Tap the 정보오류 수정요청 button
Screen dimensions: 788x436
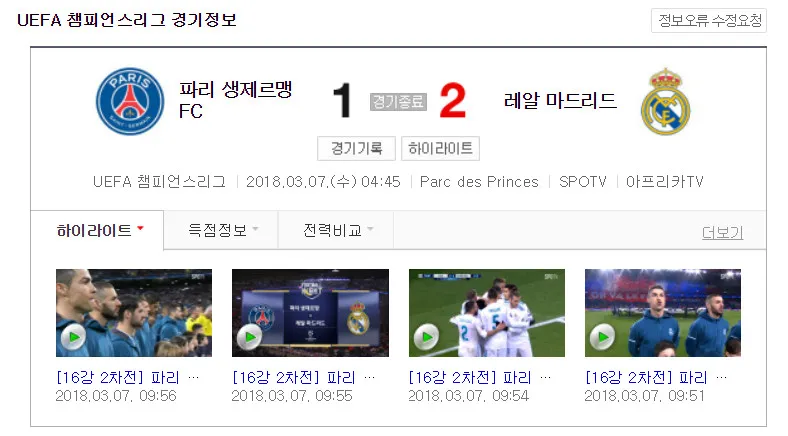(709, 20)
